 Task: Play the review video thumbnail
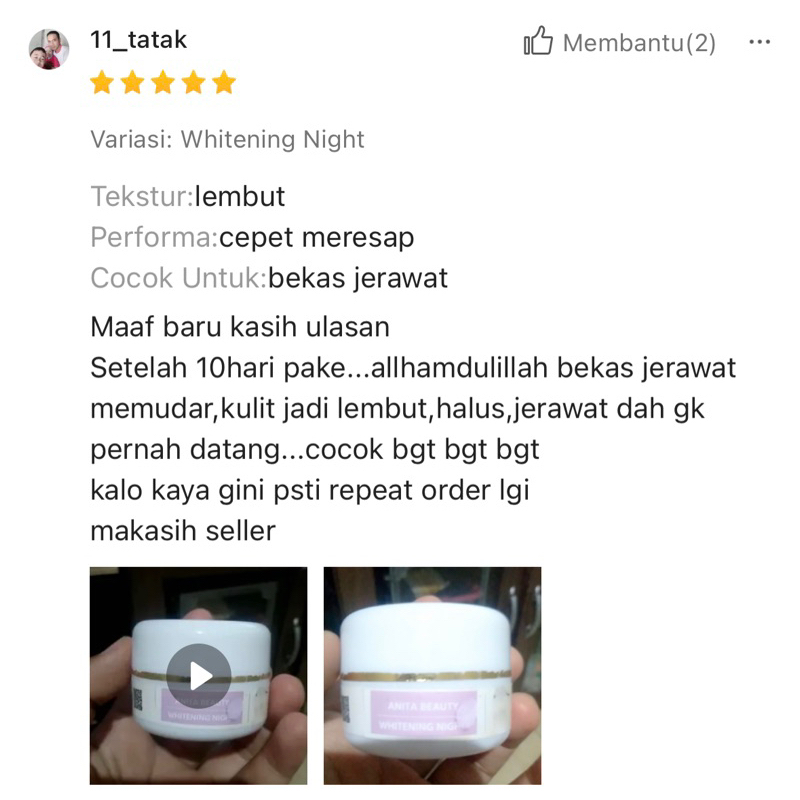pyautogui.click(x=198, y=676)
